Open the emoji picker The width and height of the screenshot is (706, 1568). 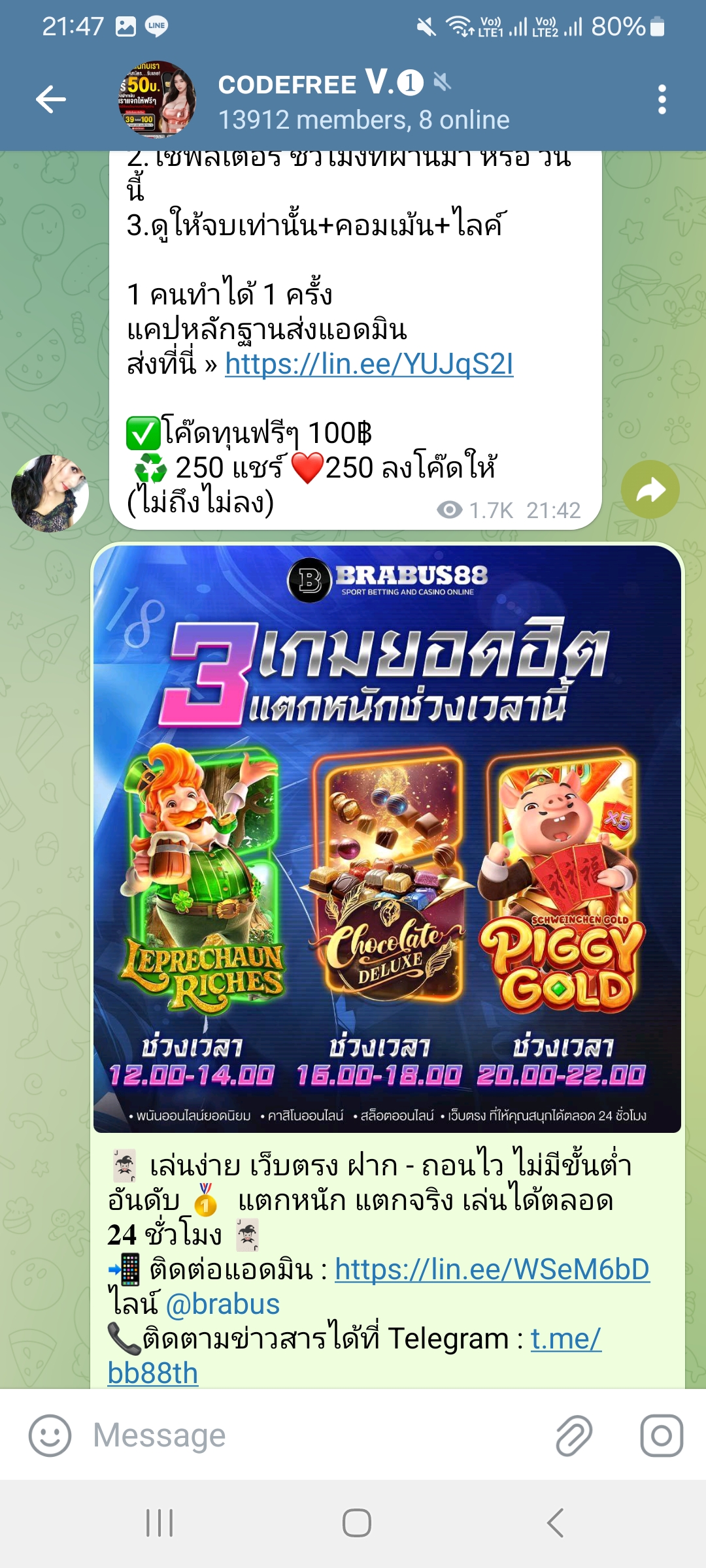(x=50, y=1435)
